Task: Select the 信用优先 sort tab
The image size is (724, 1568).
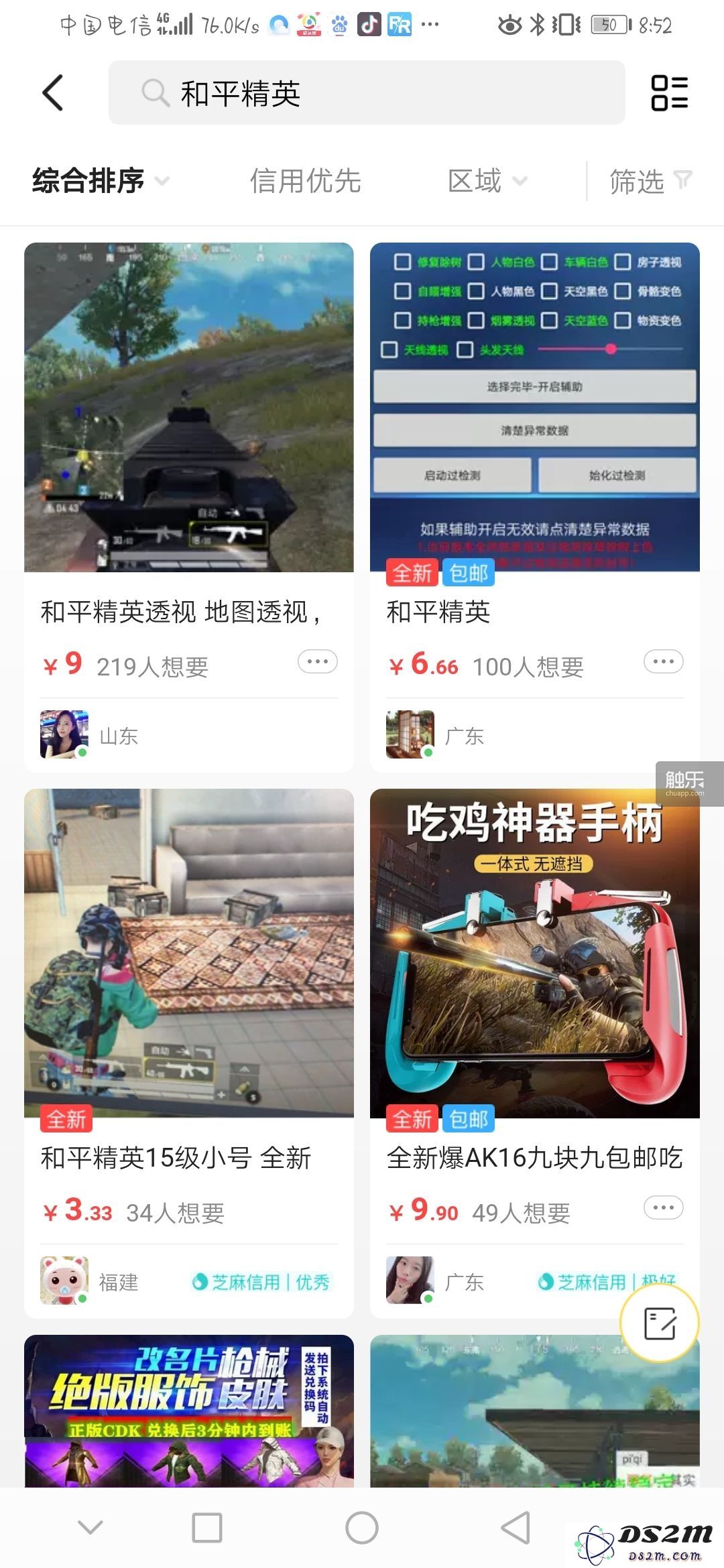Action: pos(305,181)
